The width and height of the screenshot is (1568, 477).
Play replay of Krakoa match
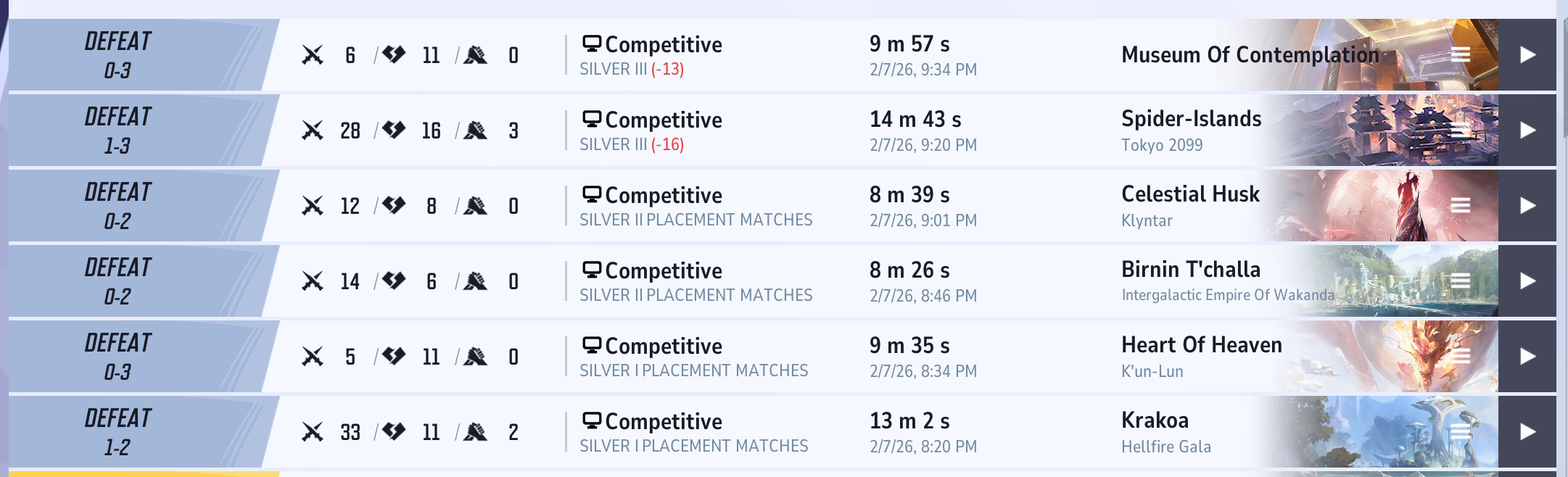1527,432
